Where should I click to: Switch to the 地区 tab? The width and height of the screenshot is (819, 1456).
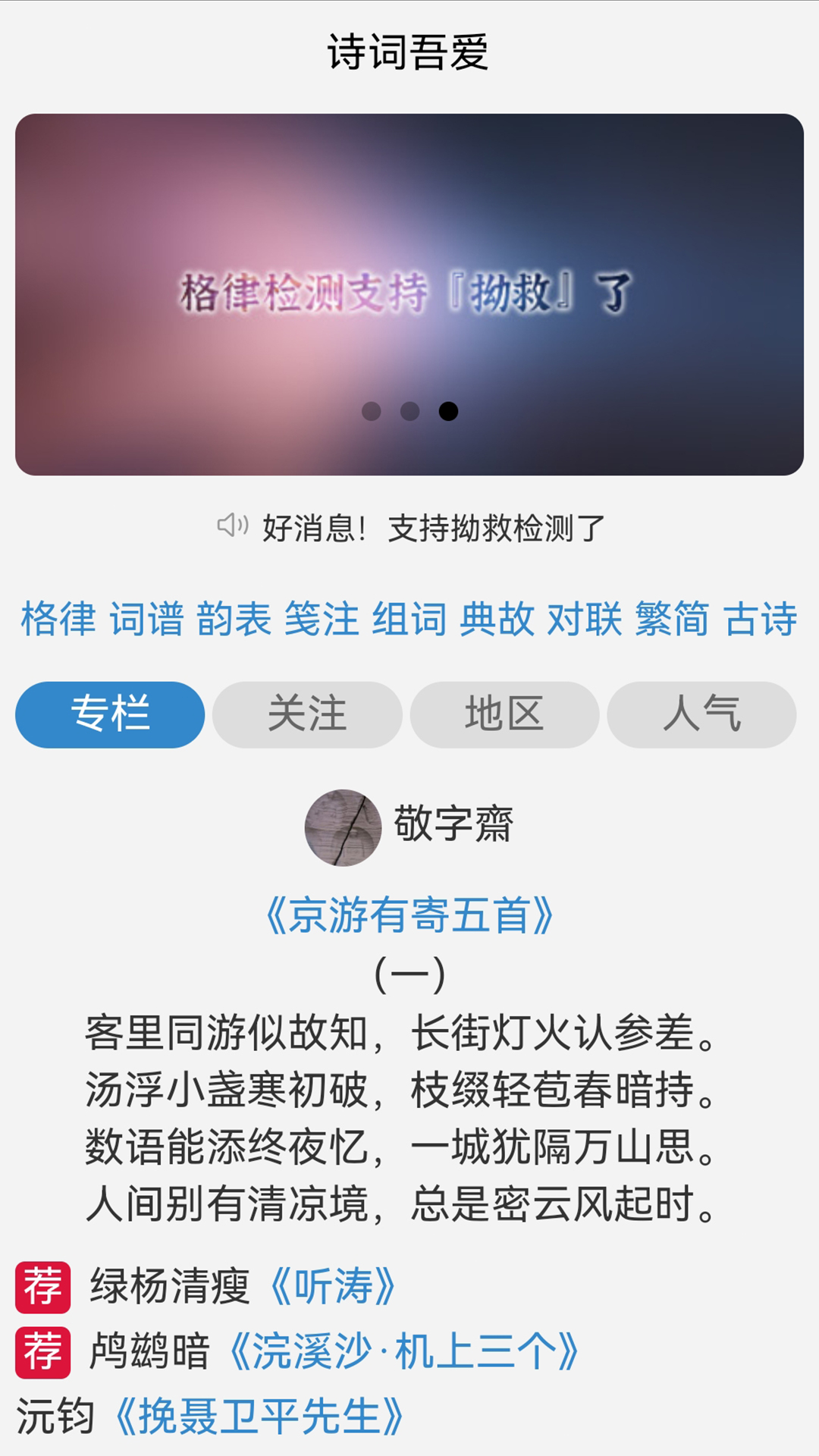pos(504,714)
